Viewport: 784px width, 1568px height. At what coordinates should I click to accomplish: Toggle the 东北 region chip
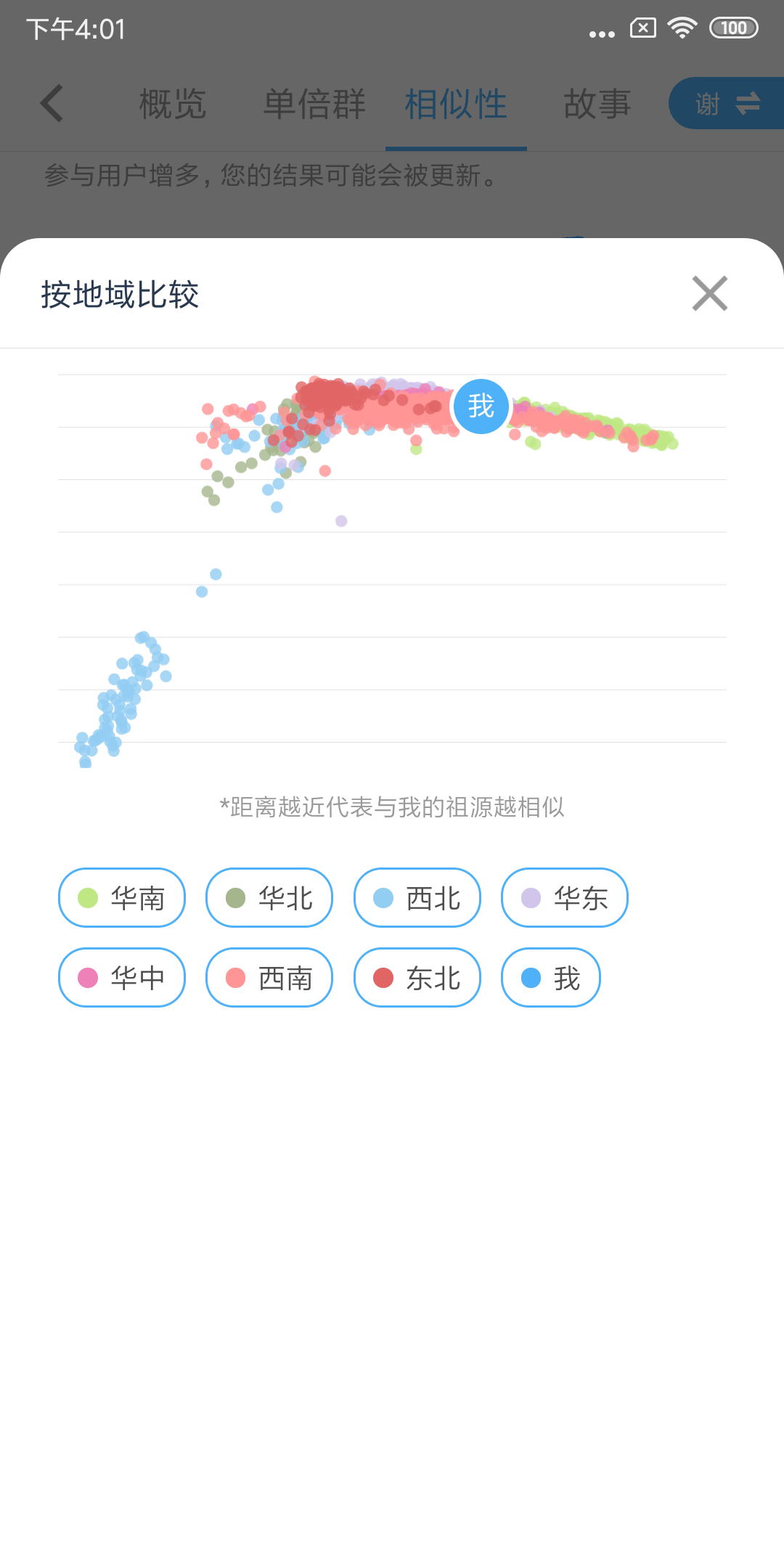(x=417, y=978)
